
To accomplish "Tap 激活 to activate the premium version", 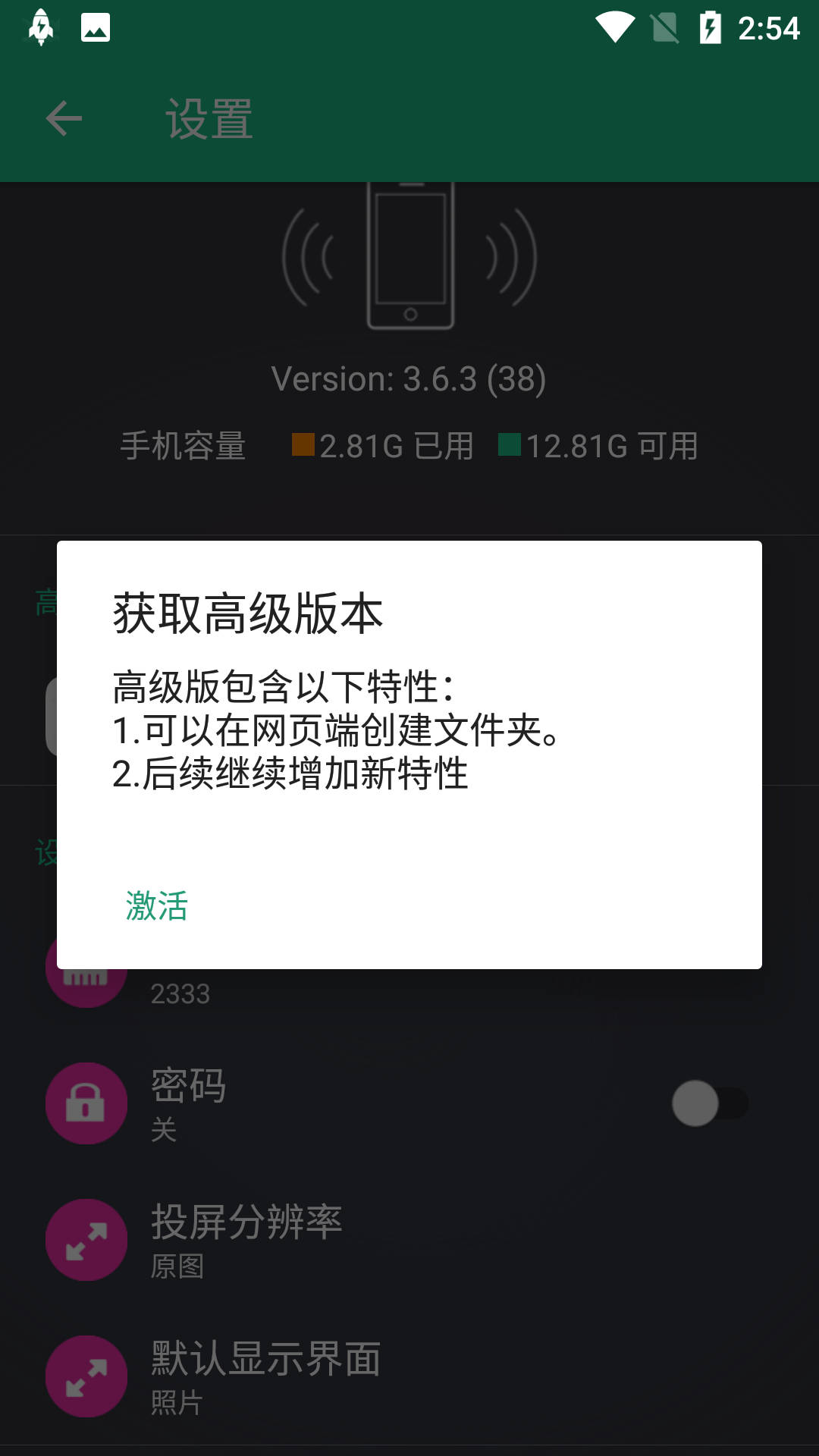I will pos(156,905).
